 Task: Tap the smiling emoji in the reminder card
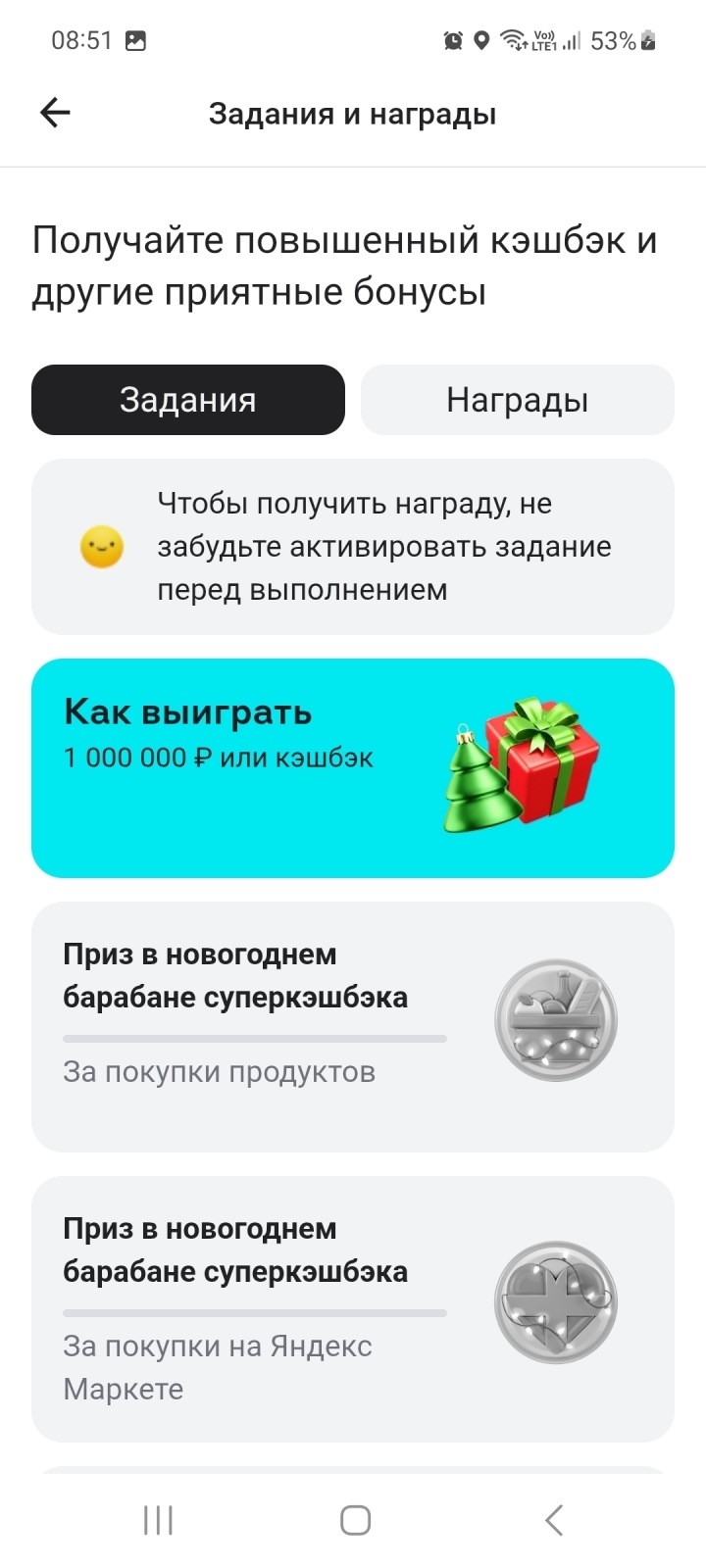(102, 546)
